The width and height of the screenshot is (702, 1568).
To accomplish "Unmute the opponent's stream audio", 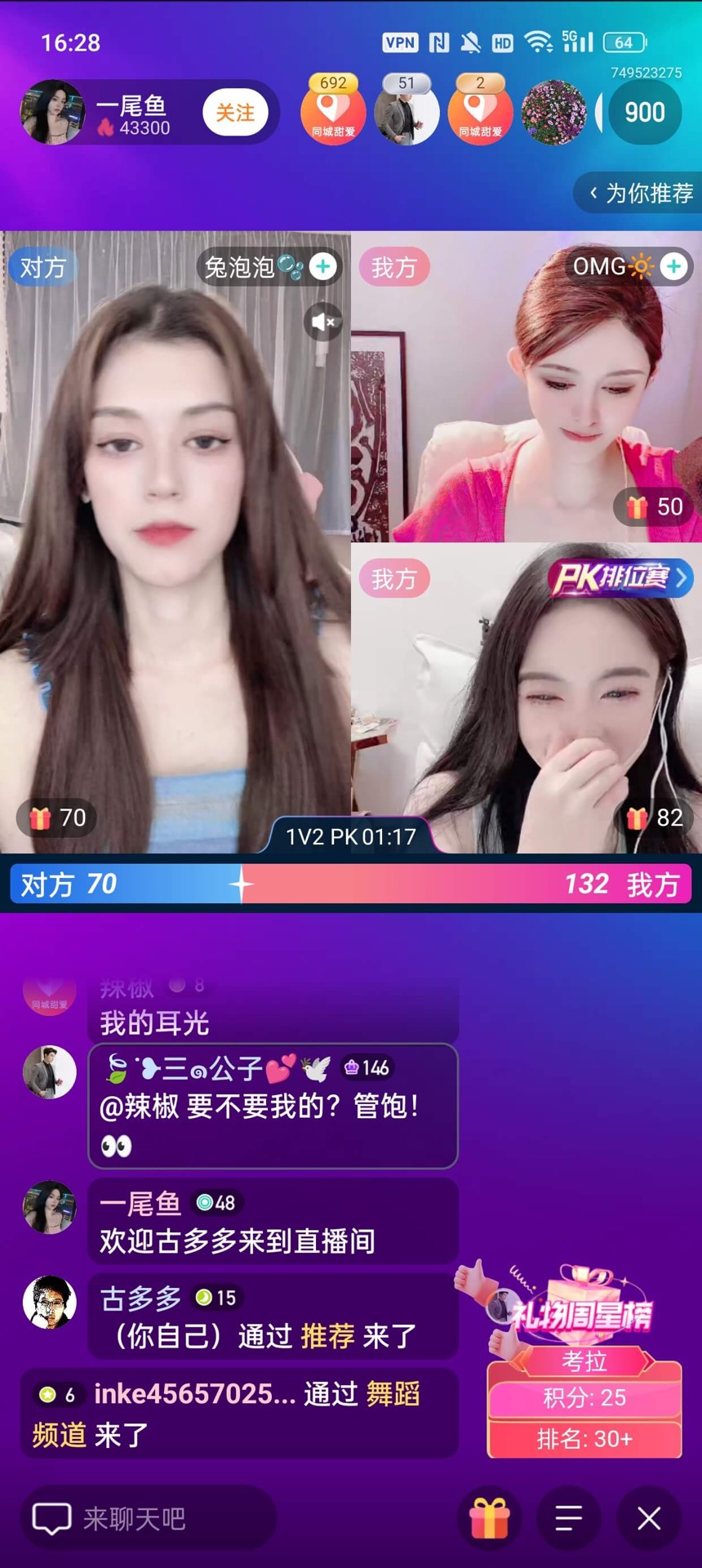I will coord(323,322).
